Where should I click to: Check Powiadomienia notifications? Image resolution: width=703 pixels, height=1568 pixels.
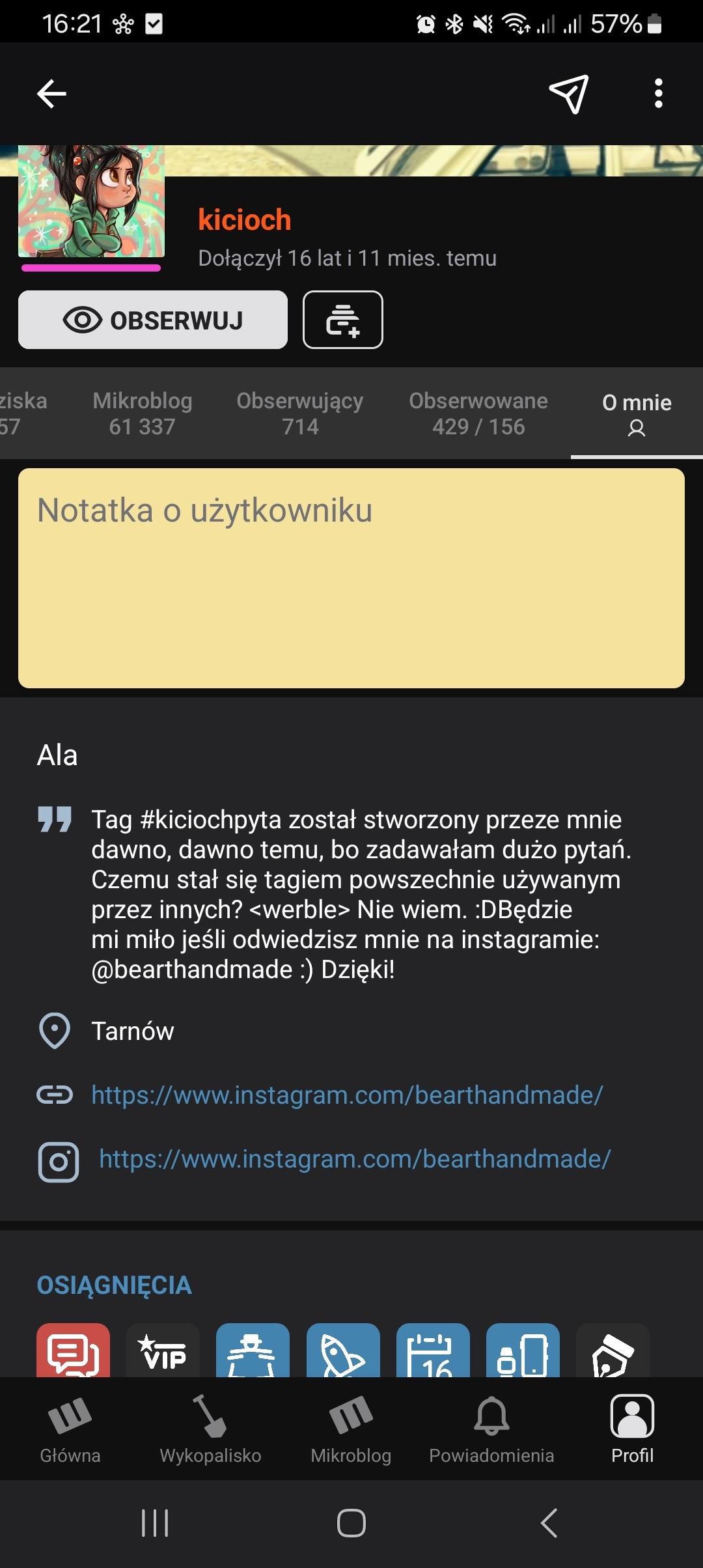pyautogui.click(x=491, y=1429)
